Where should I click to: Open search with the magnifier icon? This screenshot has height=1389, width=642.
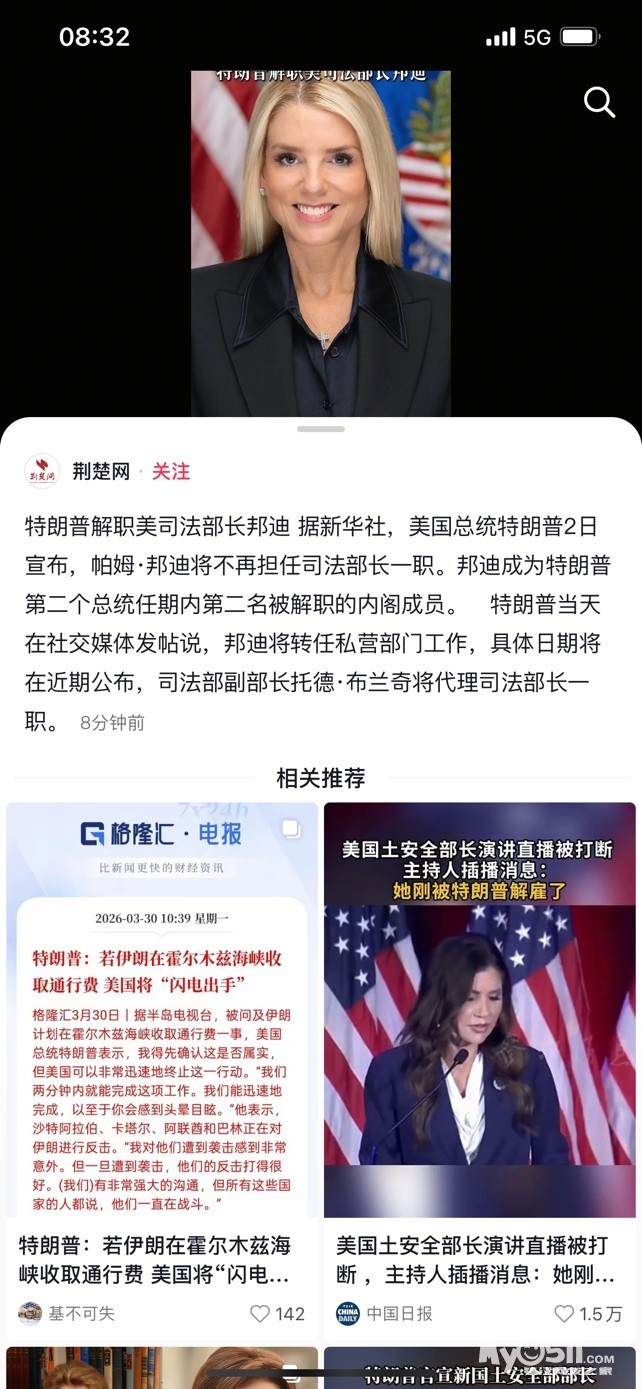(599, 102)
